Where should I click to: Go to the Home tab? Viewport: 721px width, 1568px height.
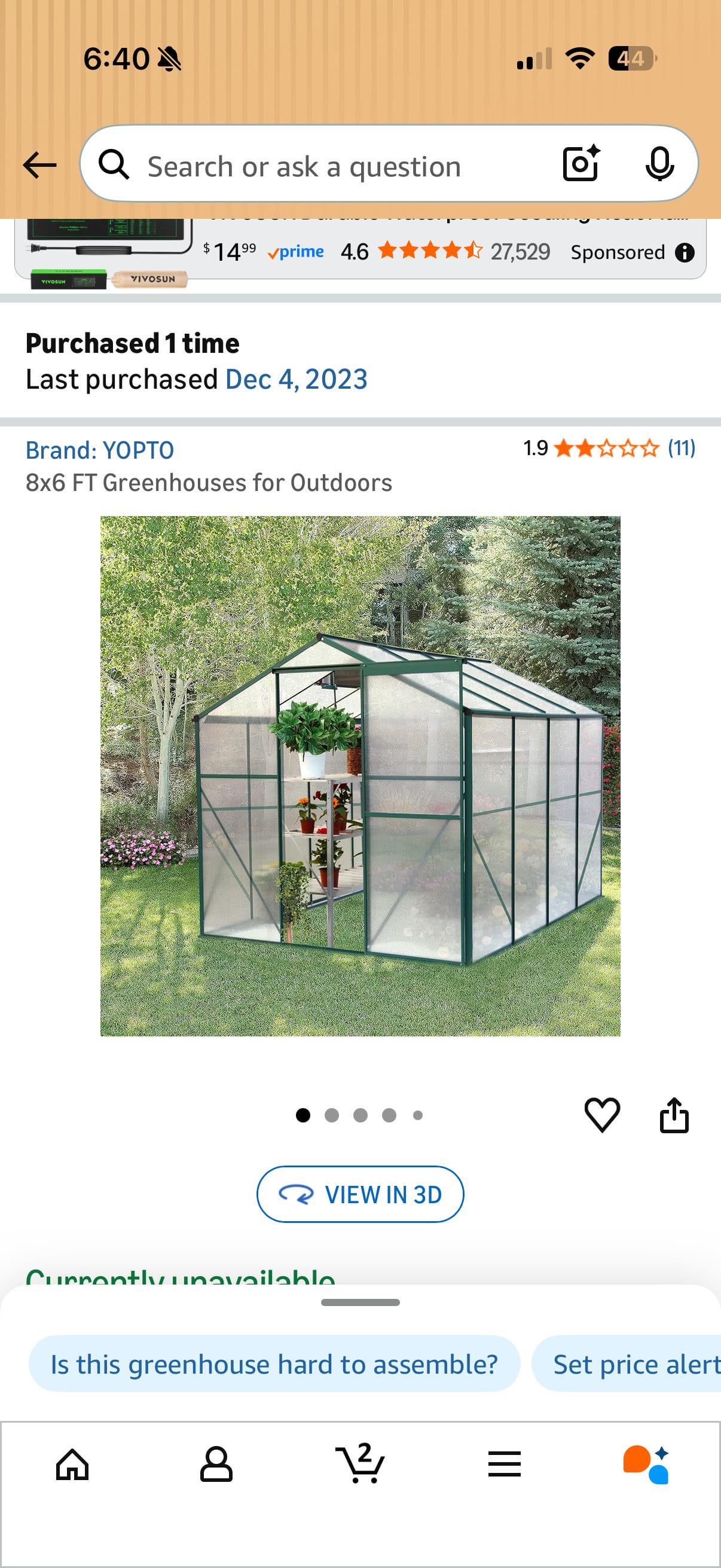coord(72,1464)
